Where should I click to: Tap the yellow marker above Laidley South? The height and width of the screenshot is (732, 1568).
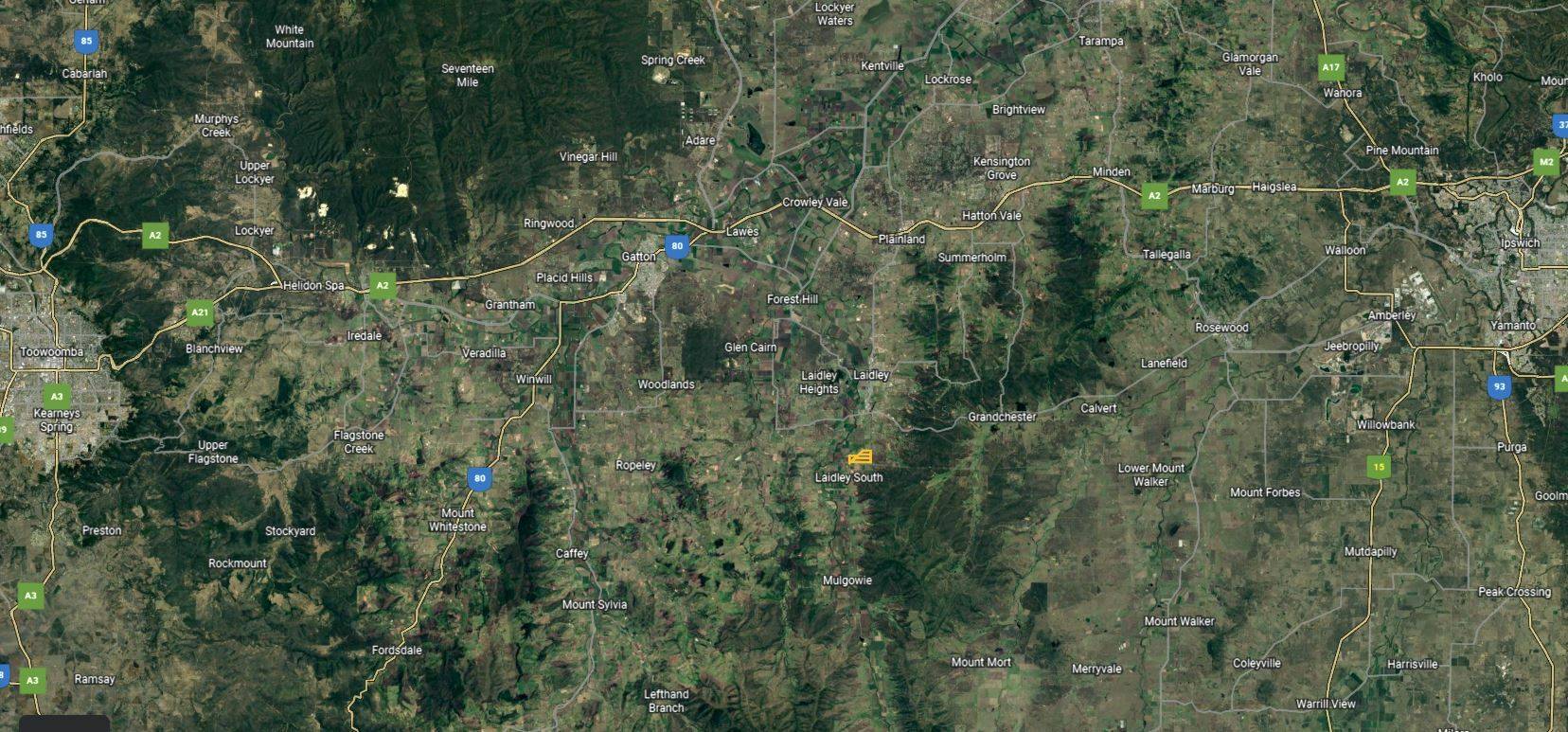coord(860,457)
